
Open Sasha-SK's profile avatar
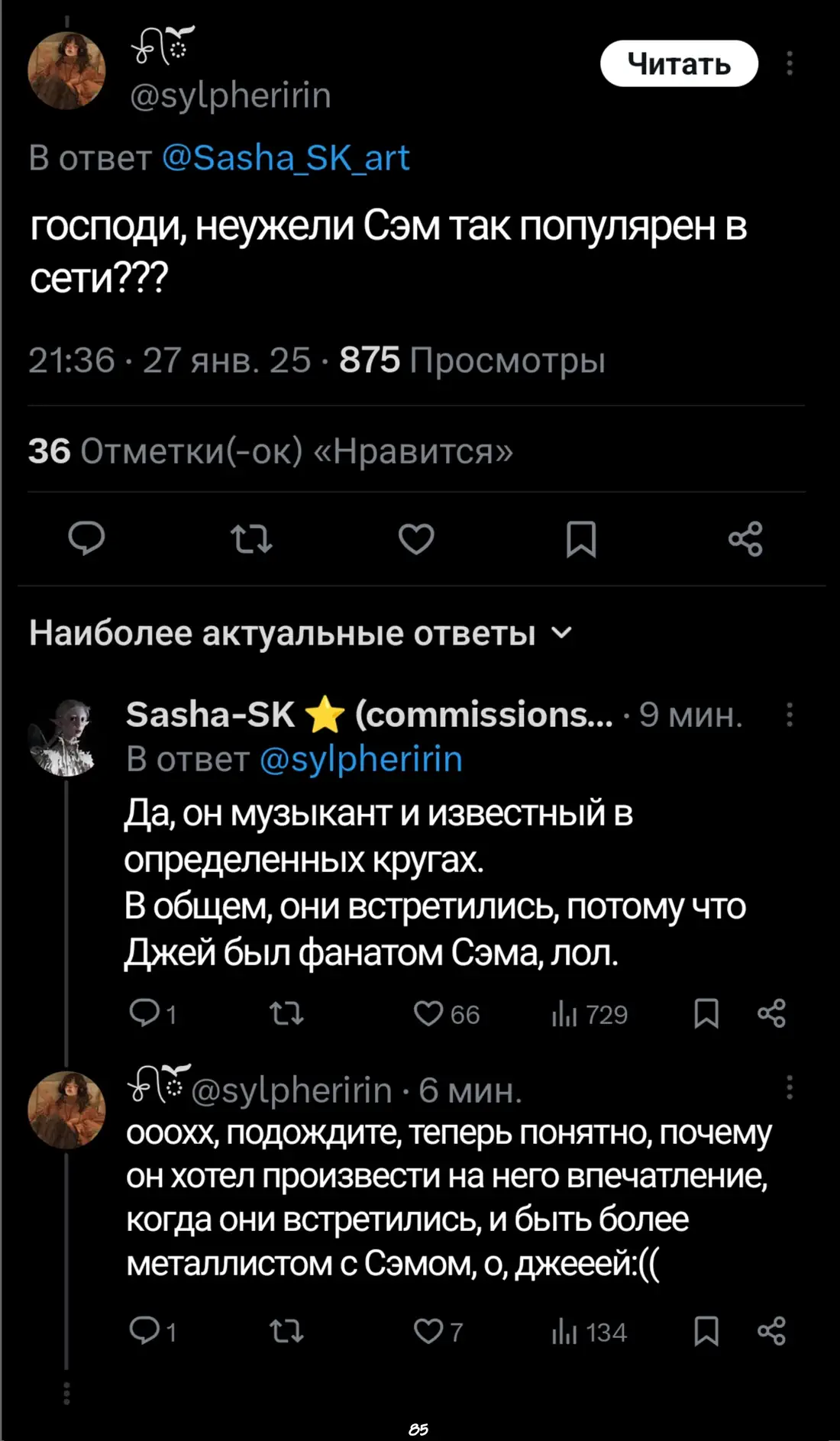click(x=66, y=738)
